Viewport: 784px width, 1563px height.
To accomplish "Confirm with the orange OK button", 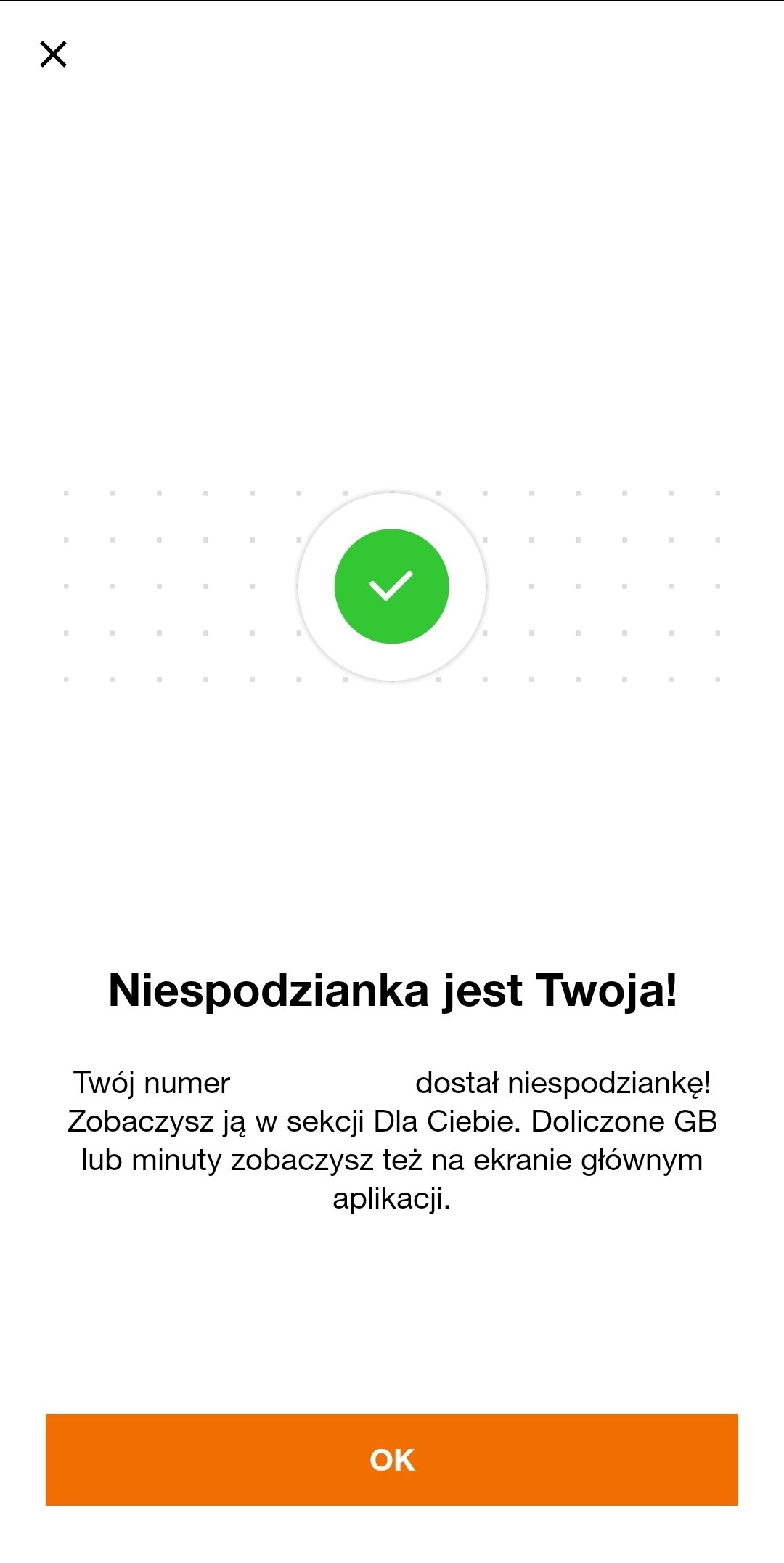I will pos(392,1459).
